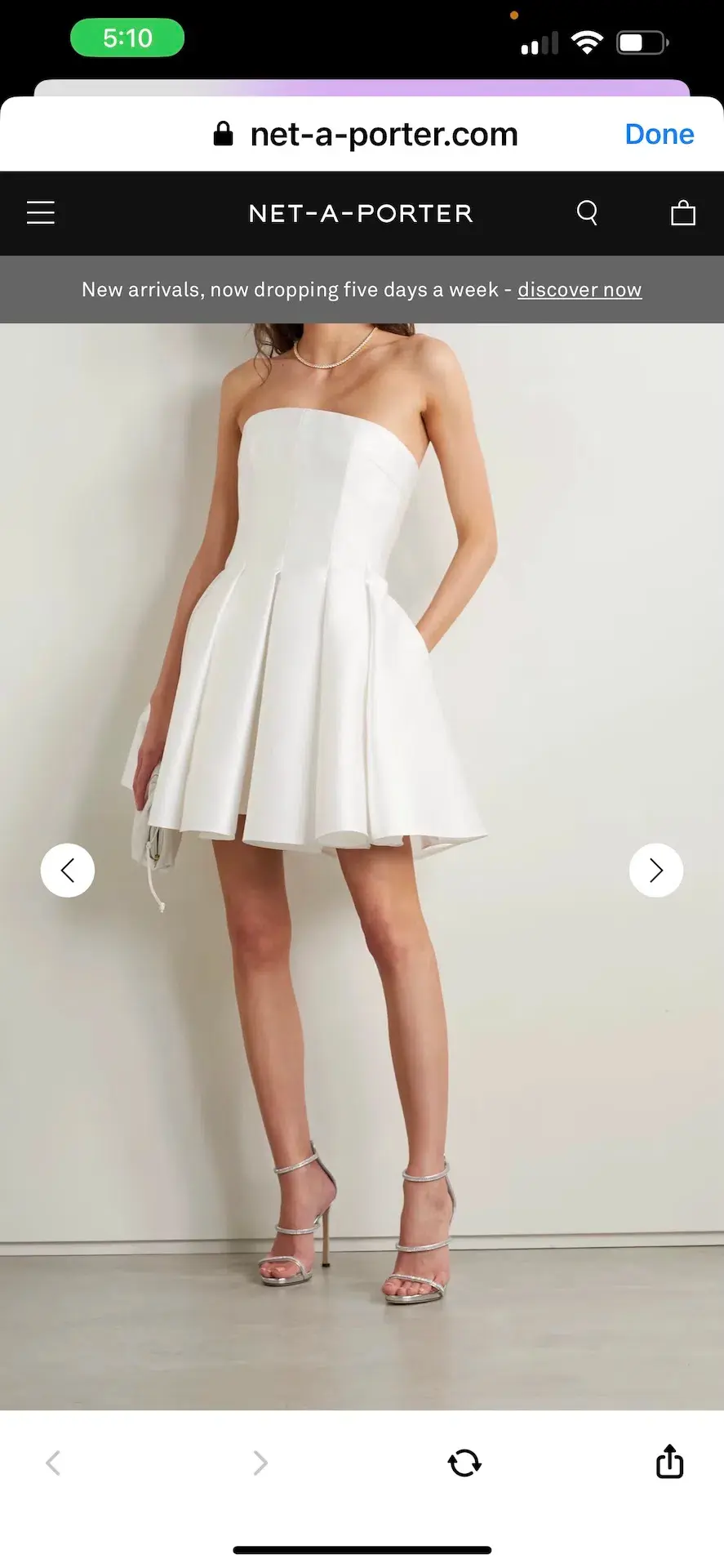Tap Done to close the browser view
Screen dimensions: 724x1568
coord(659,133)
